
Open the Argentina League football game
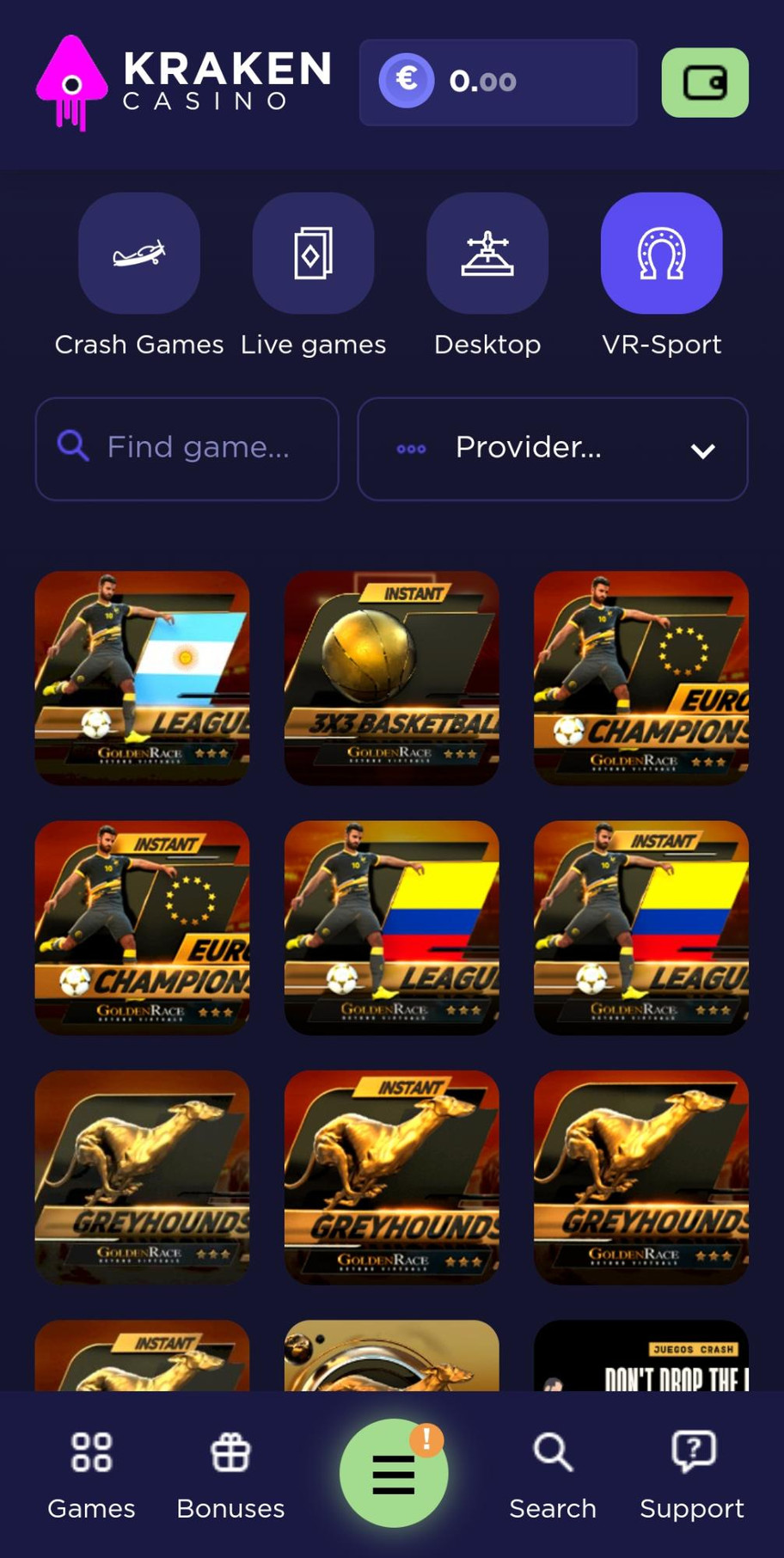(143, 678)
